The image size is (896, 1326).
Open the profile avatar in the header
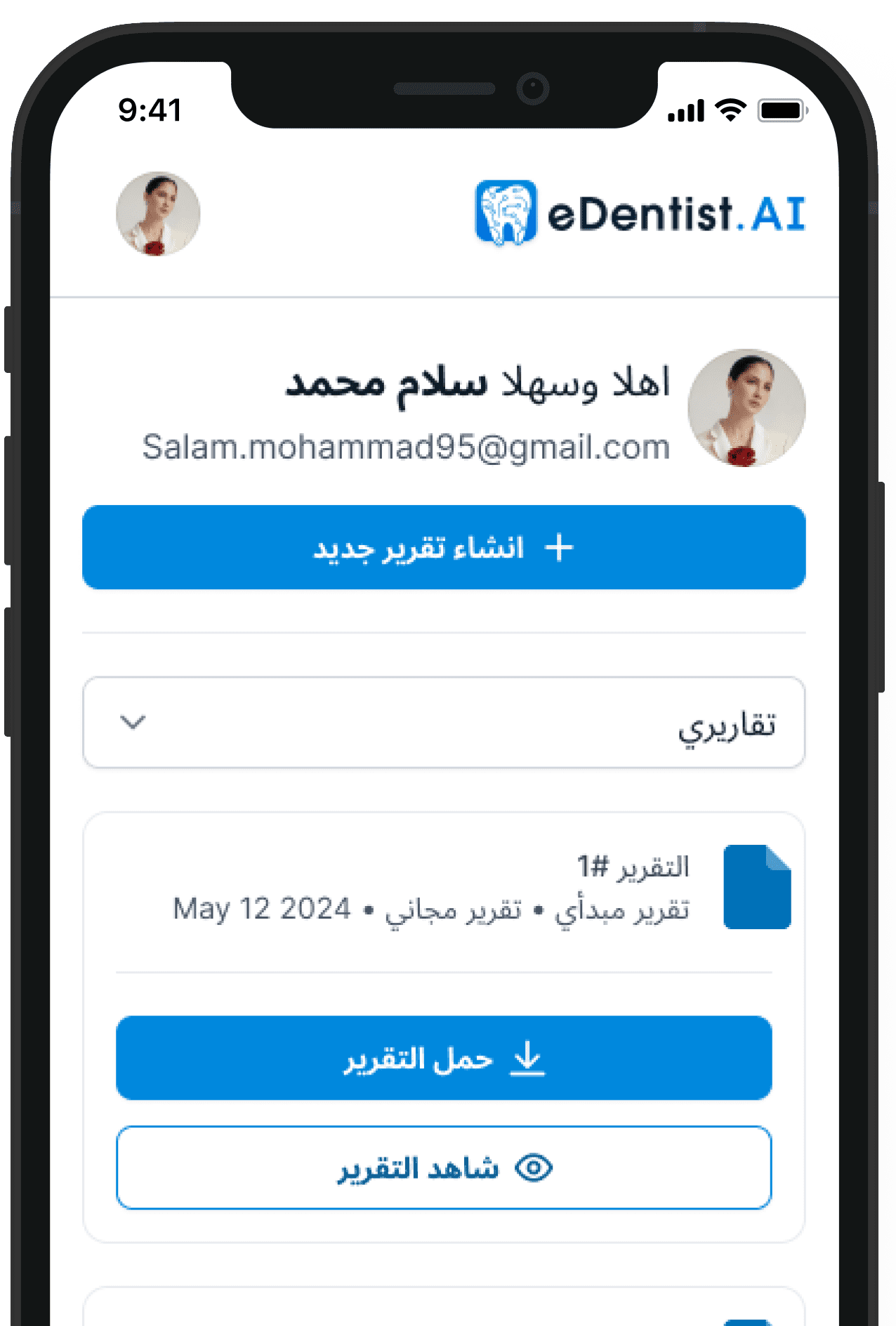[158, 214]
